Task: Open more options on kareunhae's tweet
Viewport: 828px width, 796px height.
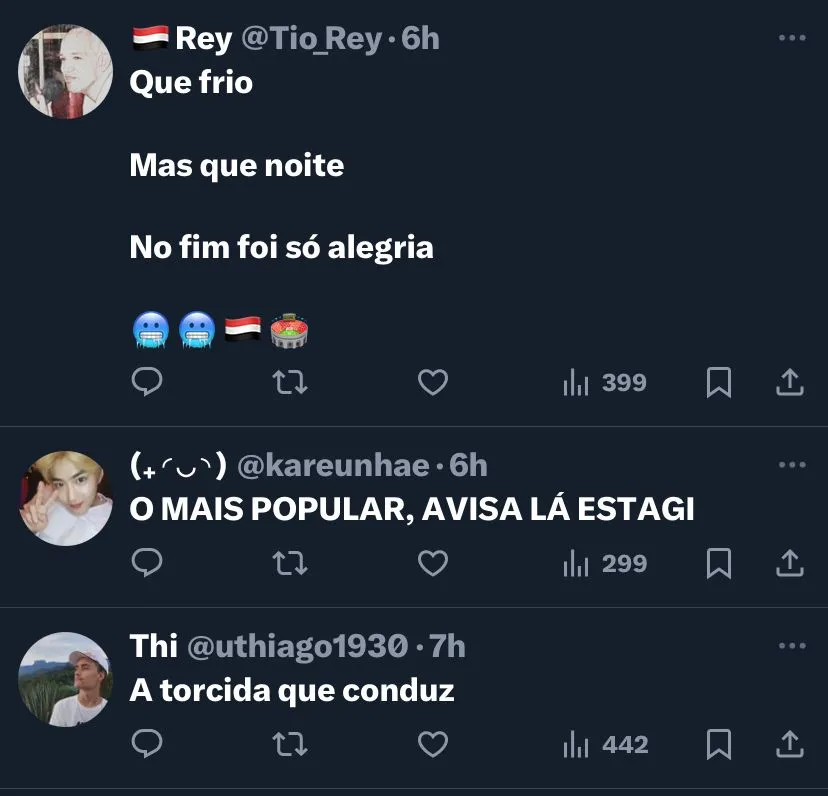Action: click(791, 465)
